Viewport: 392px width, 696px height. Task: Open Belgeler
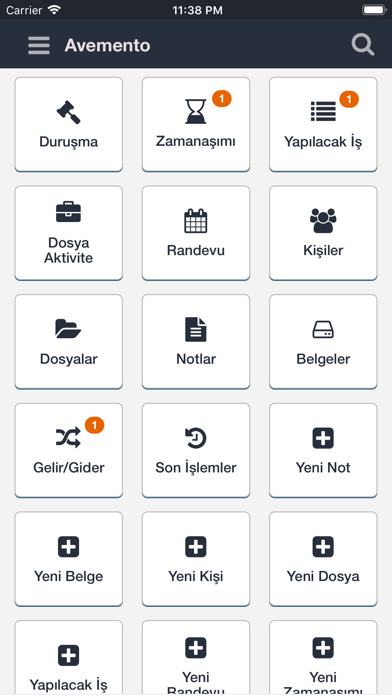[323, 342]
